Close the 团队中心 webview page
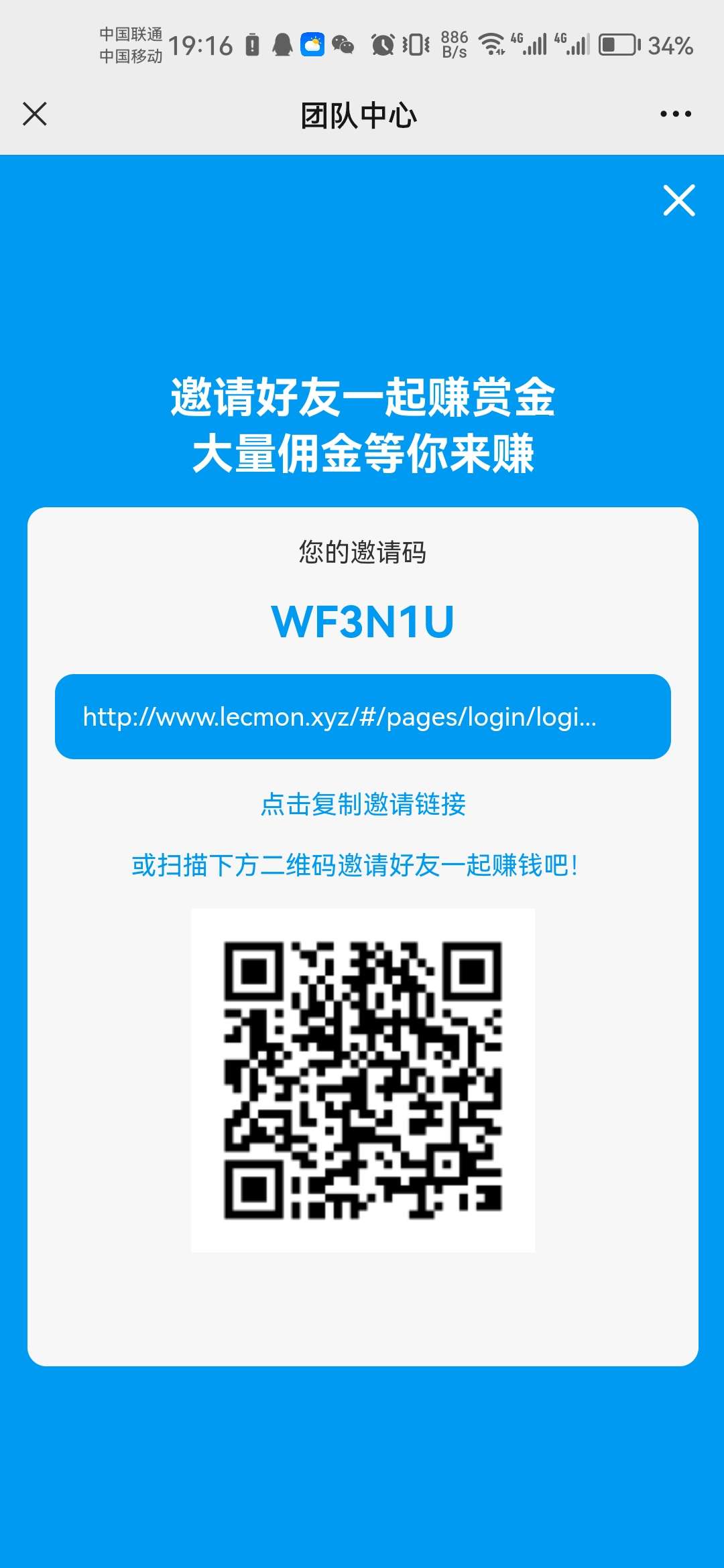Viewport: 724px width, 1568px height. pos(35,114)
